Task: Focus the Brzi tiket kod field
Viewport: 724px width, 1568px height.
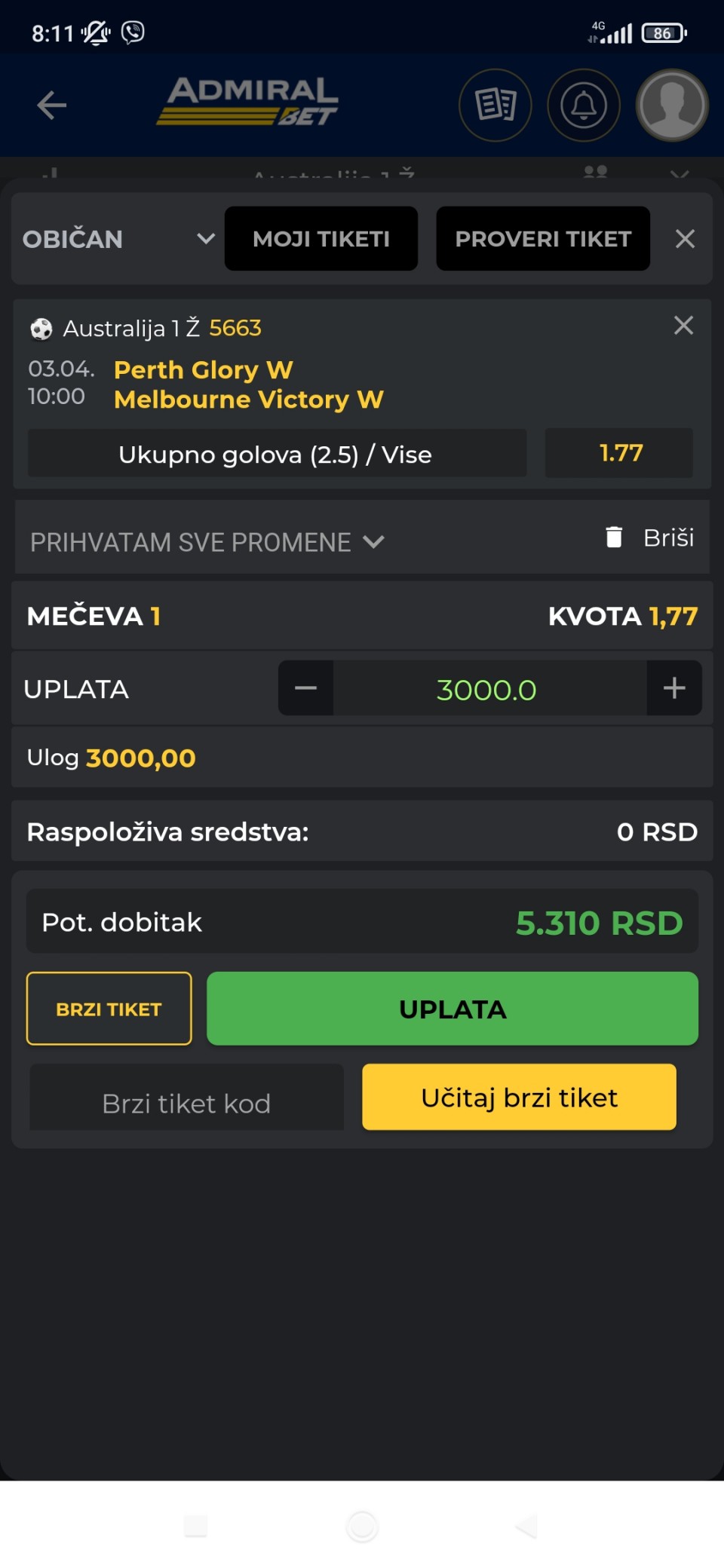Action: (x=186, y=1103)
